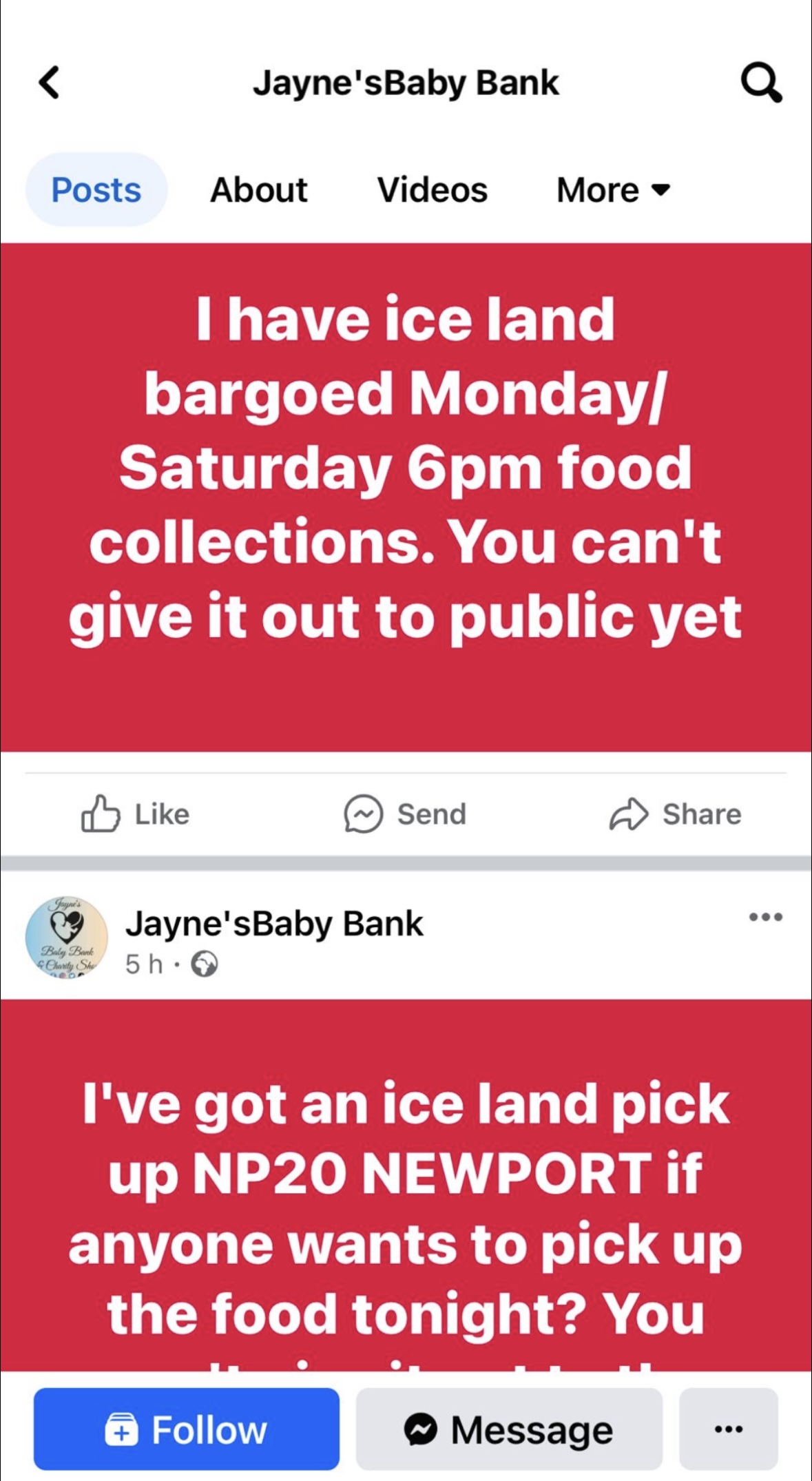The width and height of the screenshot is (812, 1481).
Task: Open the Newport ice land pick up post
Action: pyautogui.click(x=406, y=1205)
